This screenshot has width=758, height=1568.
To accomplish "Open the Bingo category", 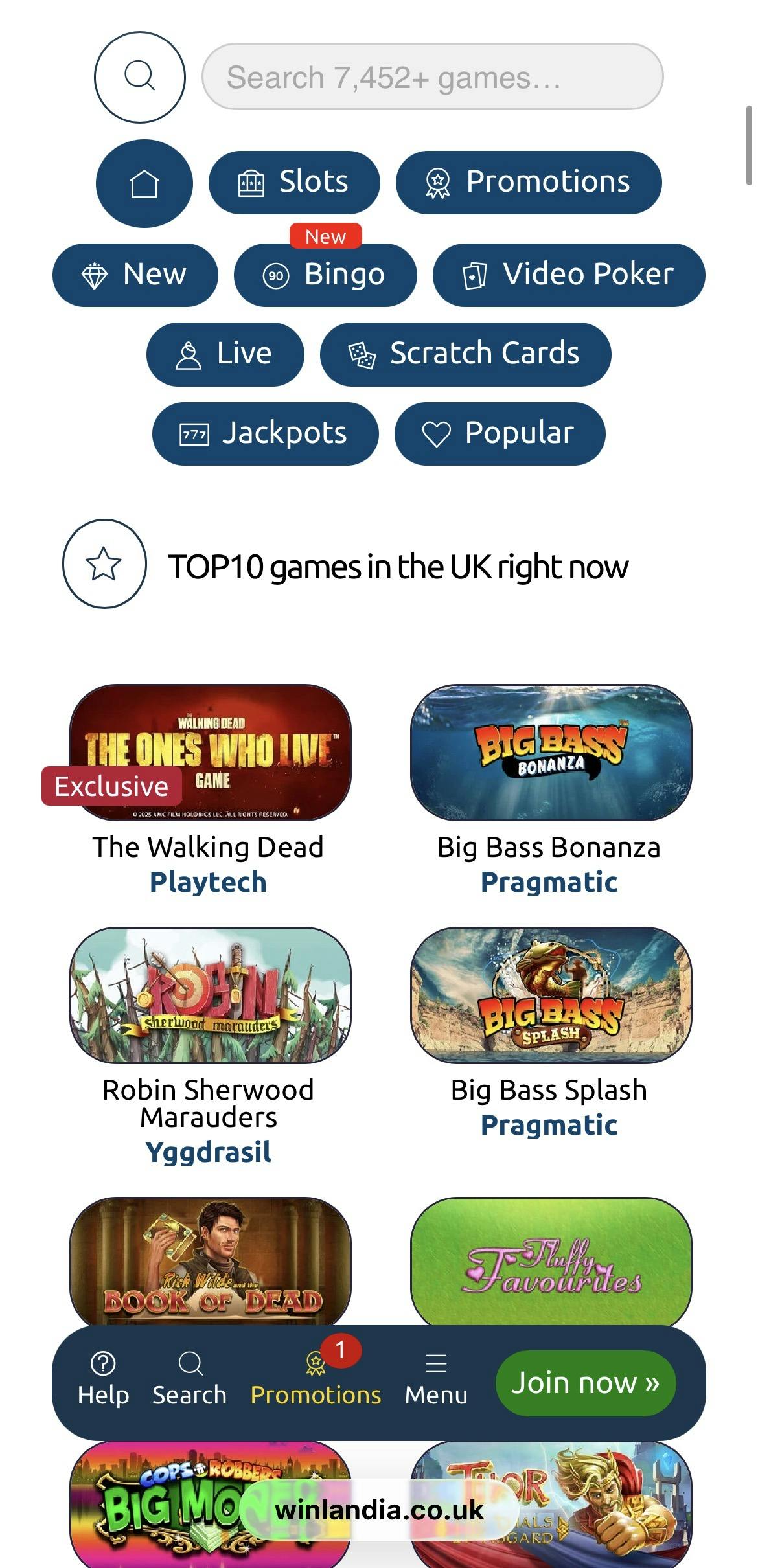I will 325,275.
